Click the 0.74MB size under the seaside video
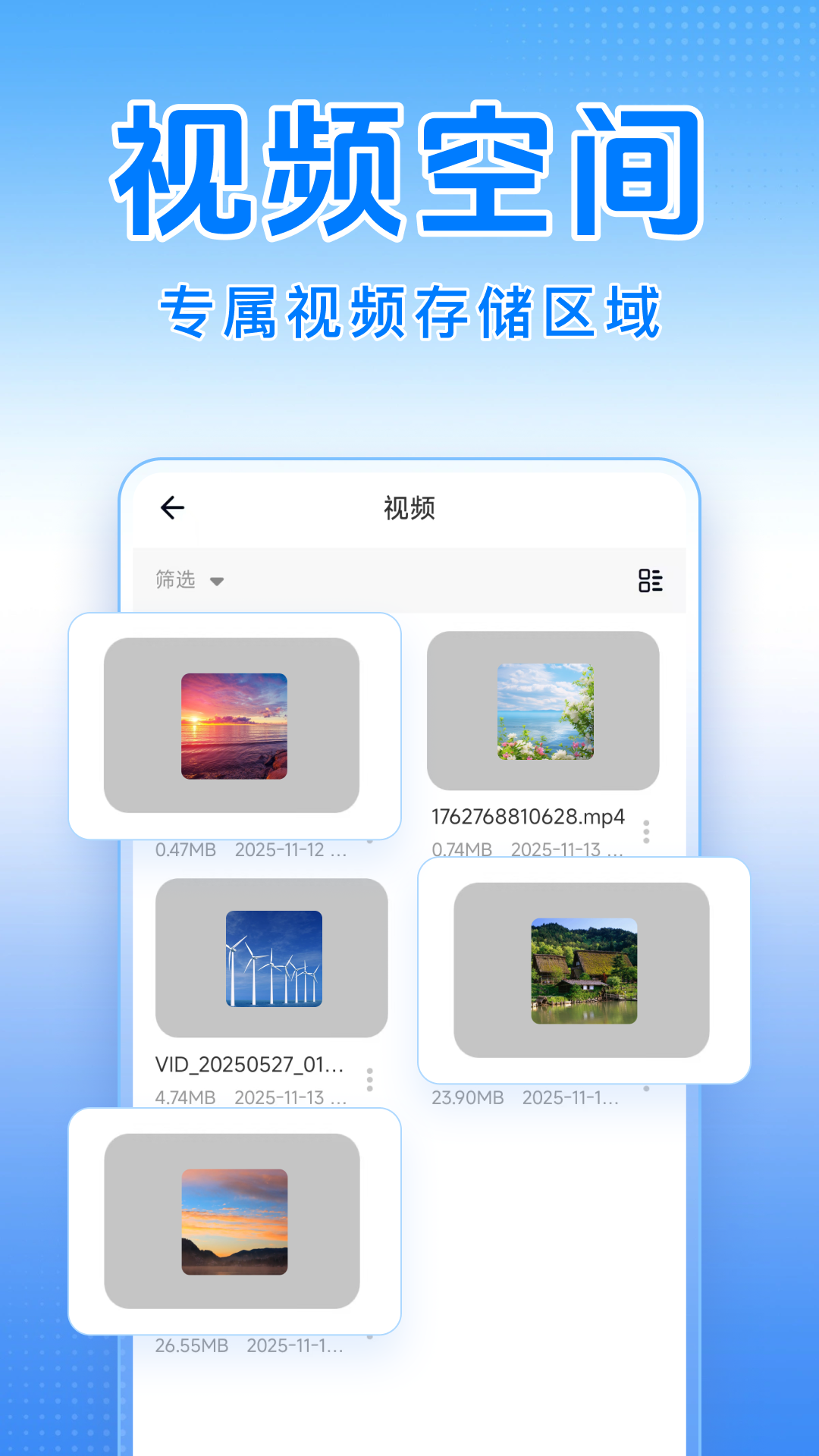Viewport: 819px width, 1456px height. (463, 849)
